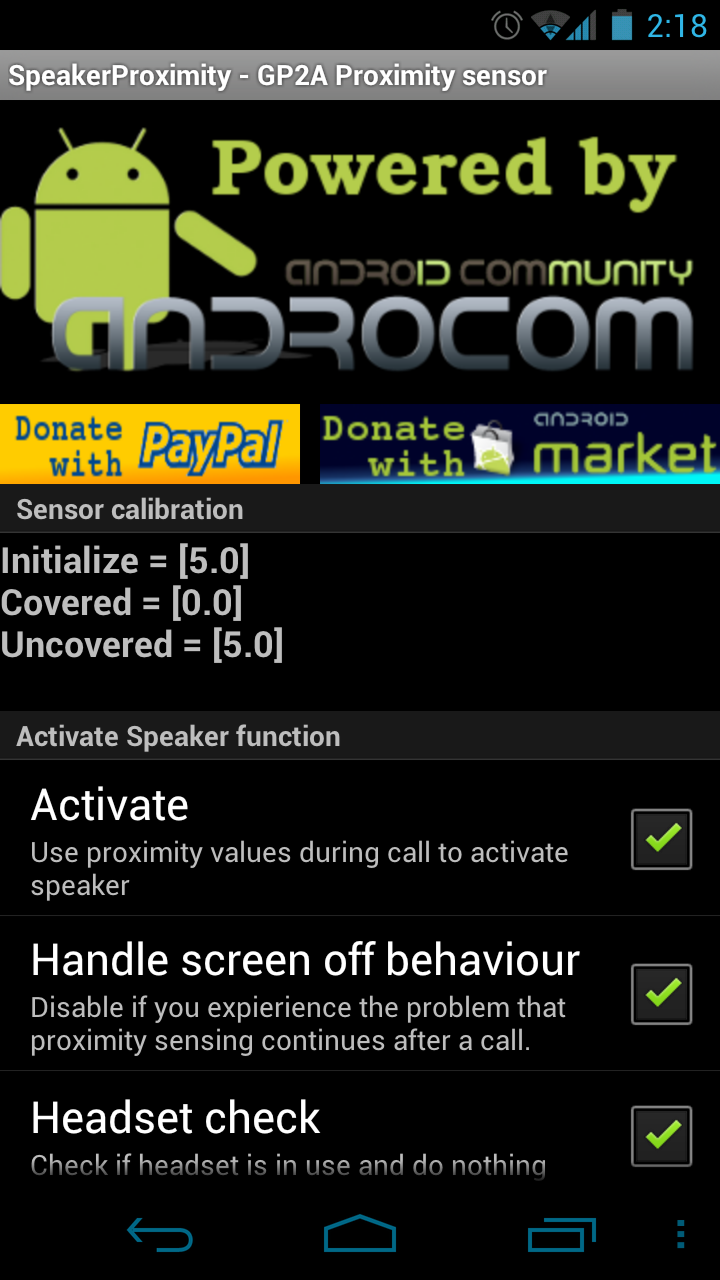Disable Handle screen off behaviour

661,993
